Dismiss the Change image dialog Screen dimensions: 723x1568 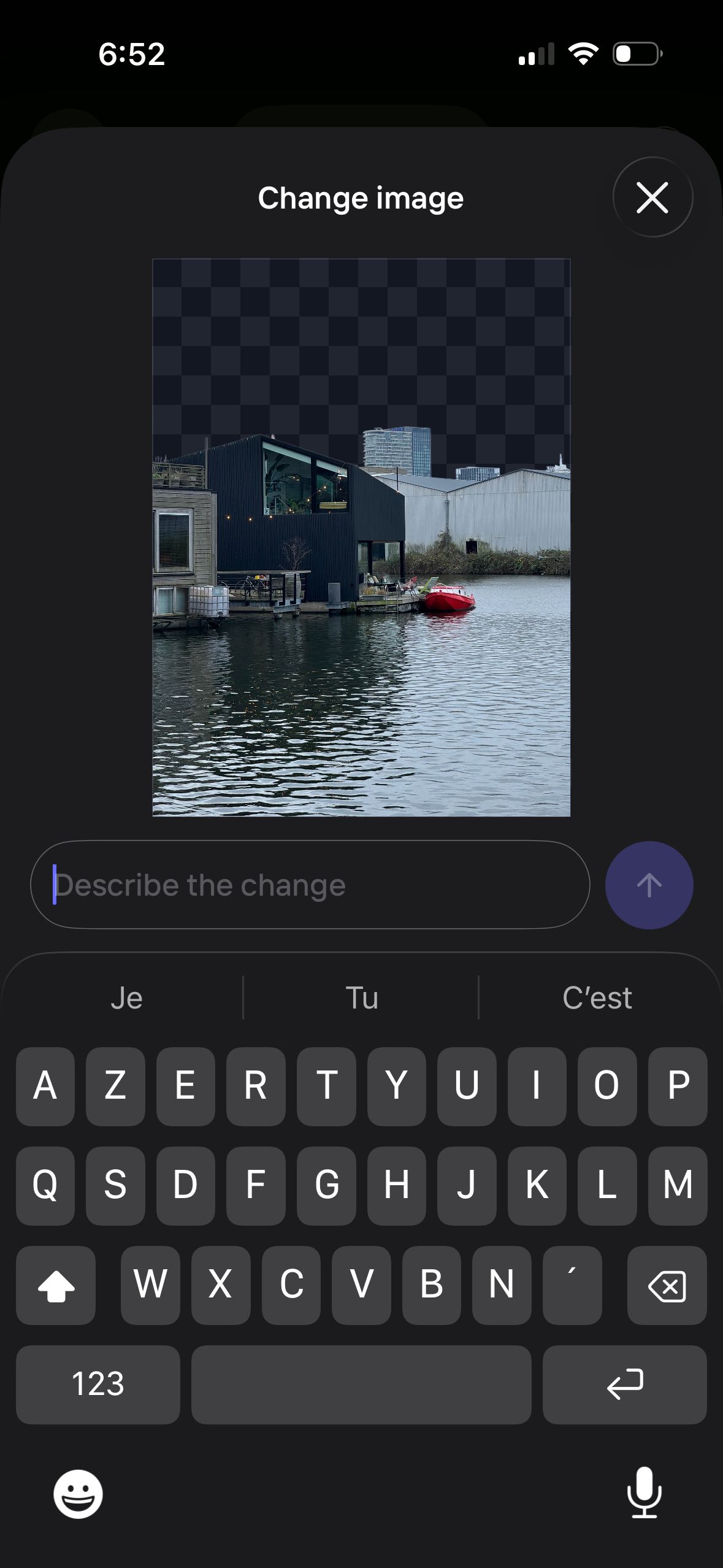(x=652, y=198)
